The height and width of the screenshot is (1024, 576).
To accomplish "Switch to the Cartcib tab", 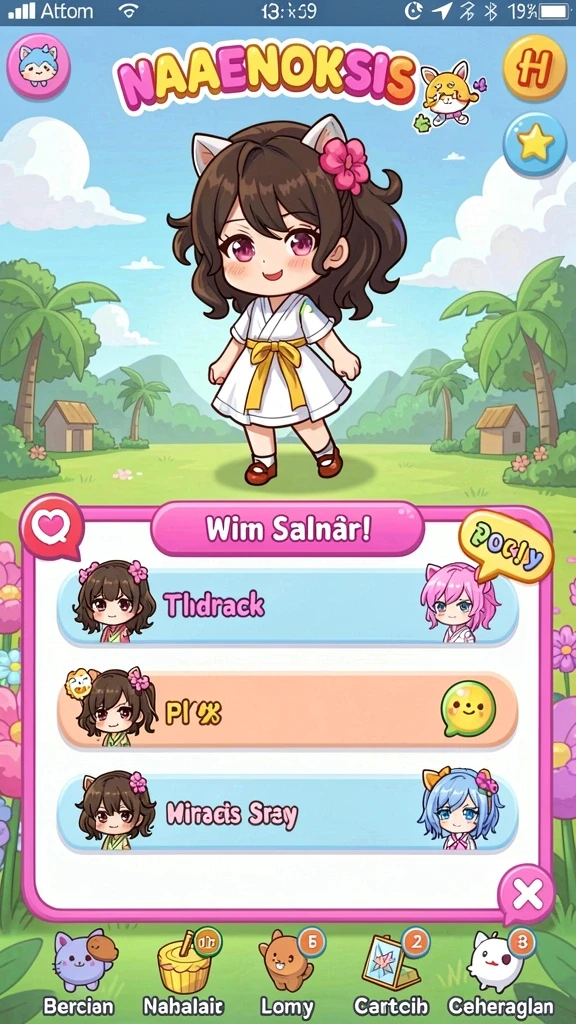I will click(x=390, y=973).
